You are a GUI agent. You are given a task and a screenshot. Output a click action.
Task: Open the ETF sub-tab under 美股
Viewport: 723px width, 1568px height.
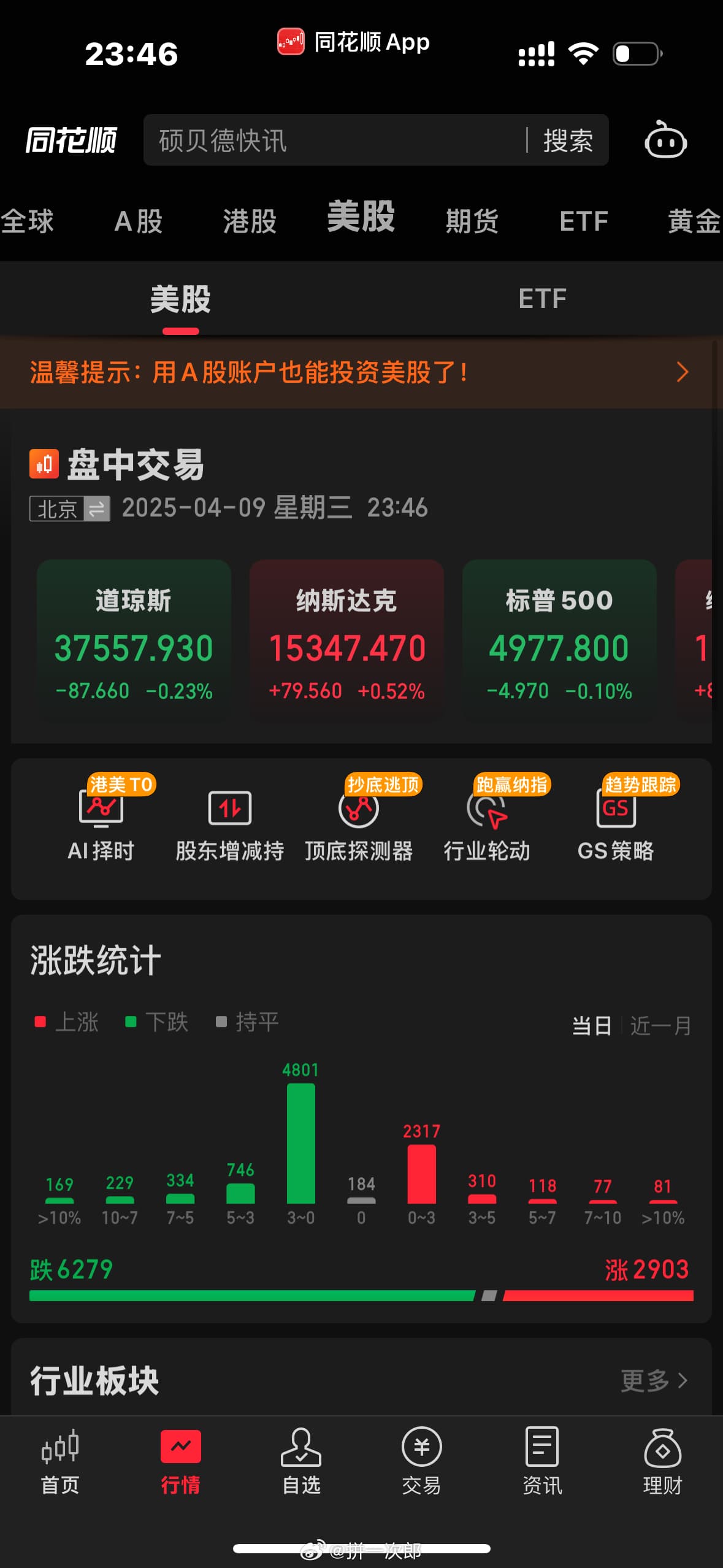pos(542,299)
